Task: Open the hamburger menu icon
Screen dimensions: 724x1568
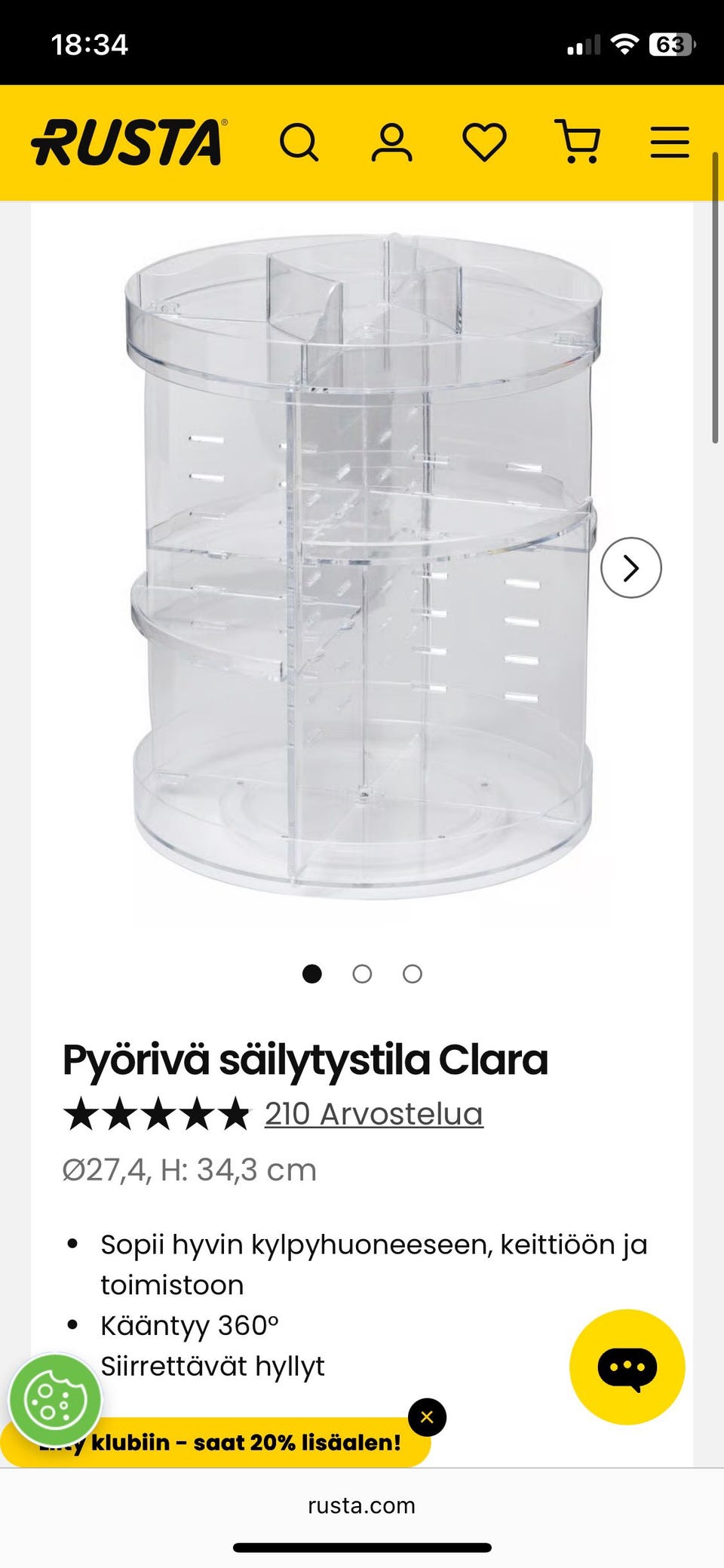Action: [668, 141]
